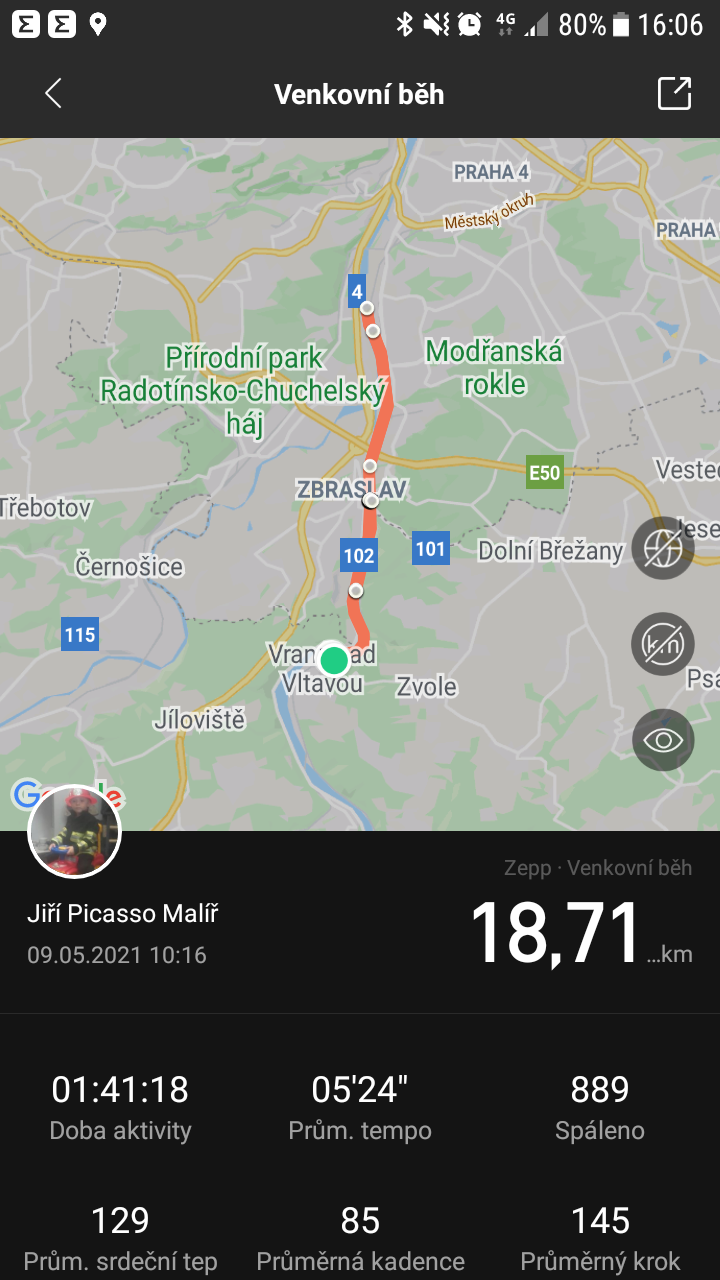Open Jiří Picasso Malíř's profile picture
720x1280 pixels.
[x=75, y=831]
